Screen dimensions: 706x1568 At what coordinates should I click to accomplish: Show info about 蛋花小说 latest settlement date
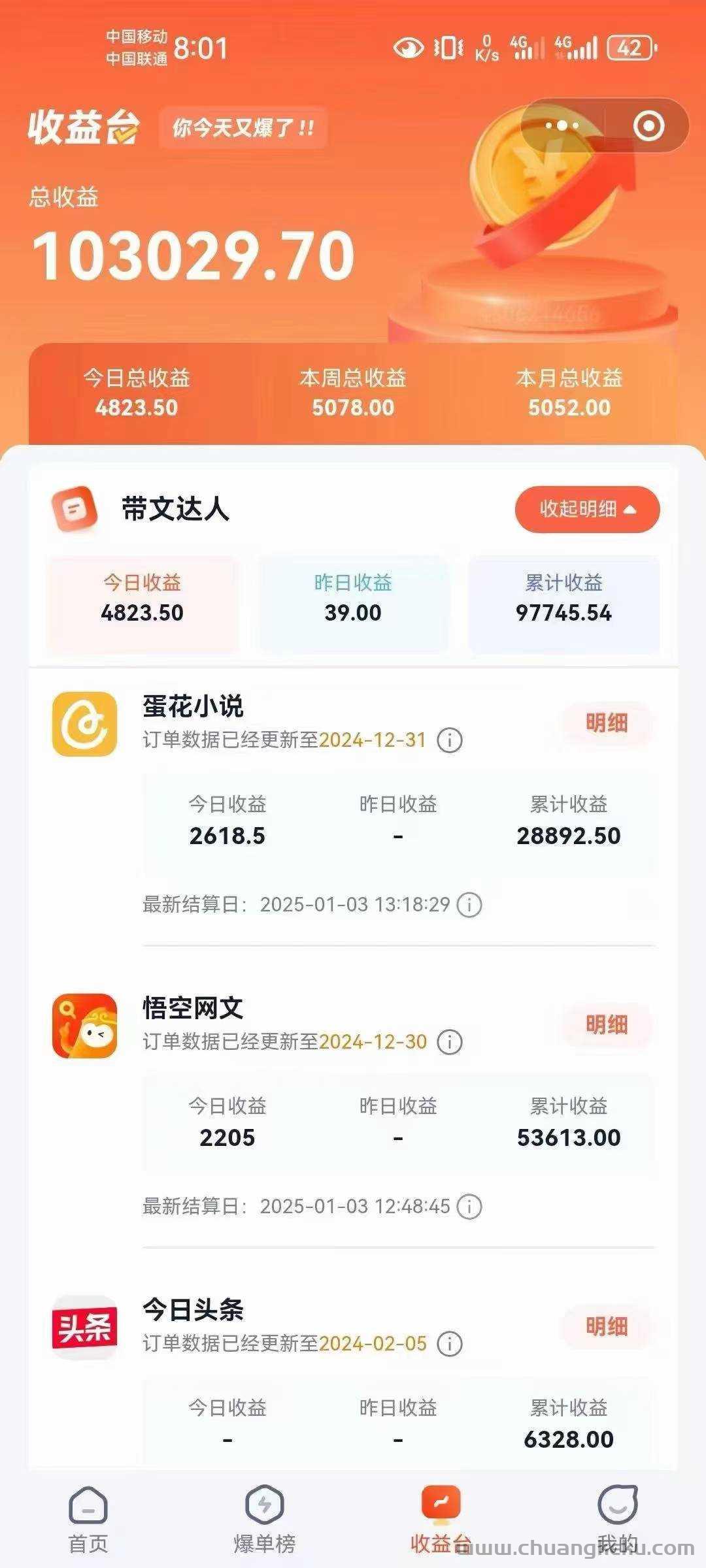[x=469, y=905]
